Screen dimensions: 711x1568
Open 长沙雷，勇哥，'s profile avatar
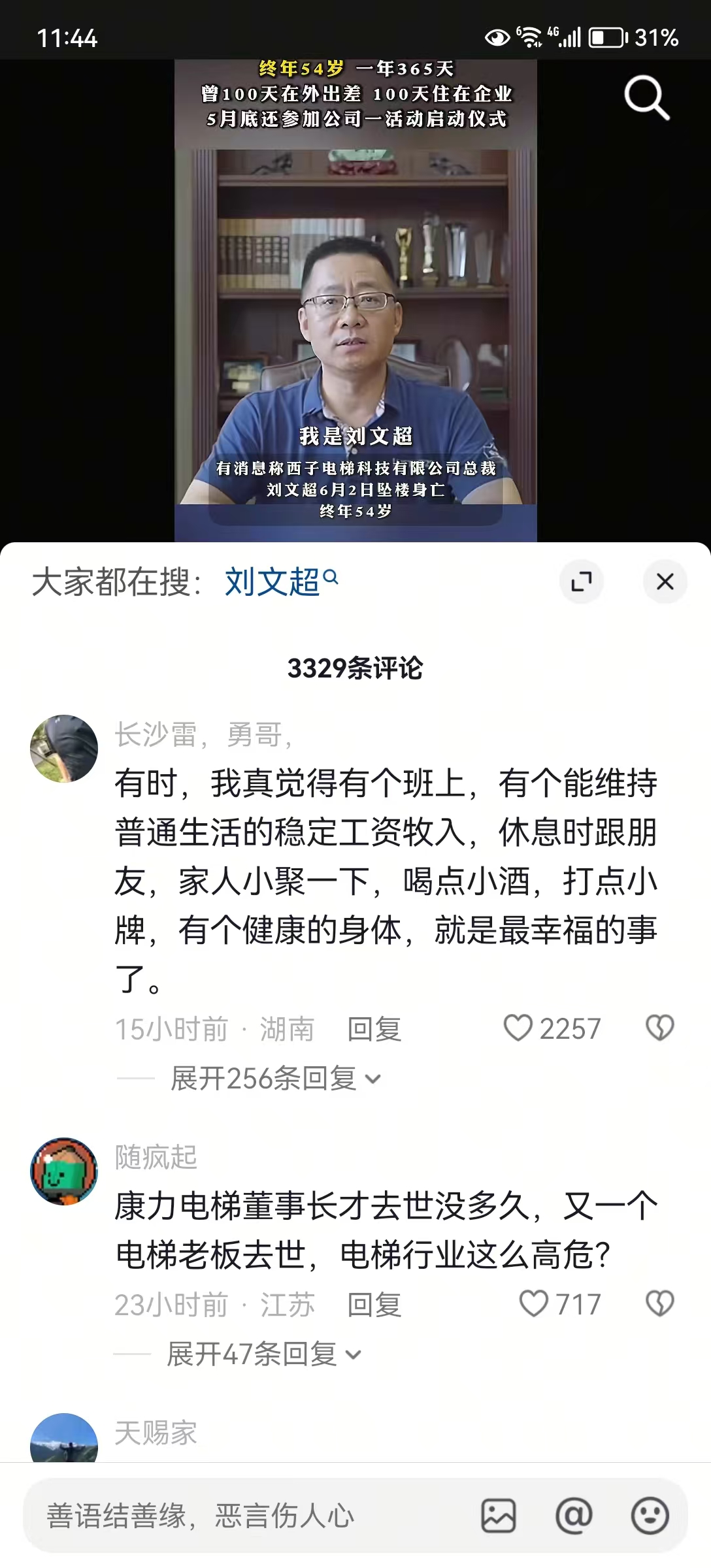64,748
